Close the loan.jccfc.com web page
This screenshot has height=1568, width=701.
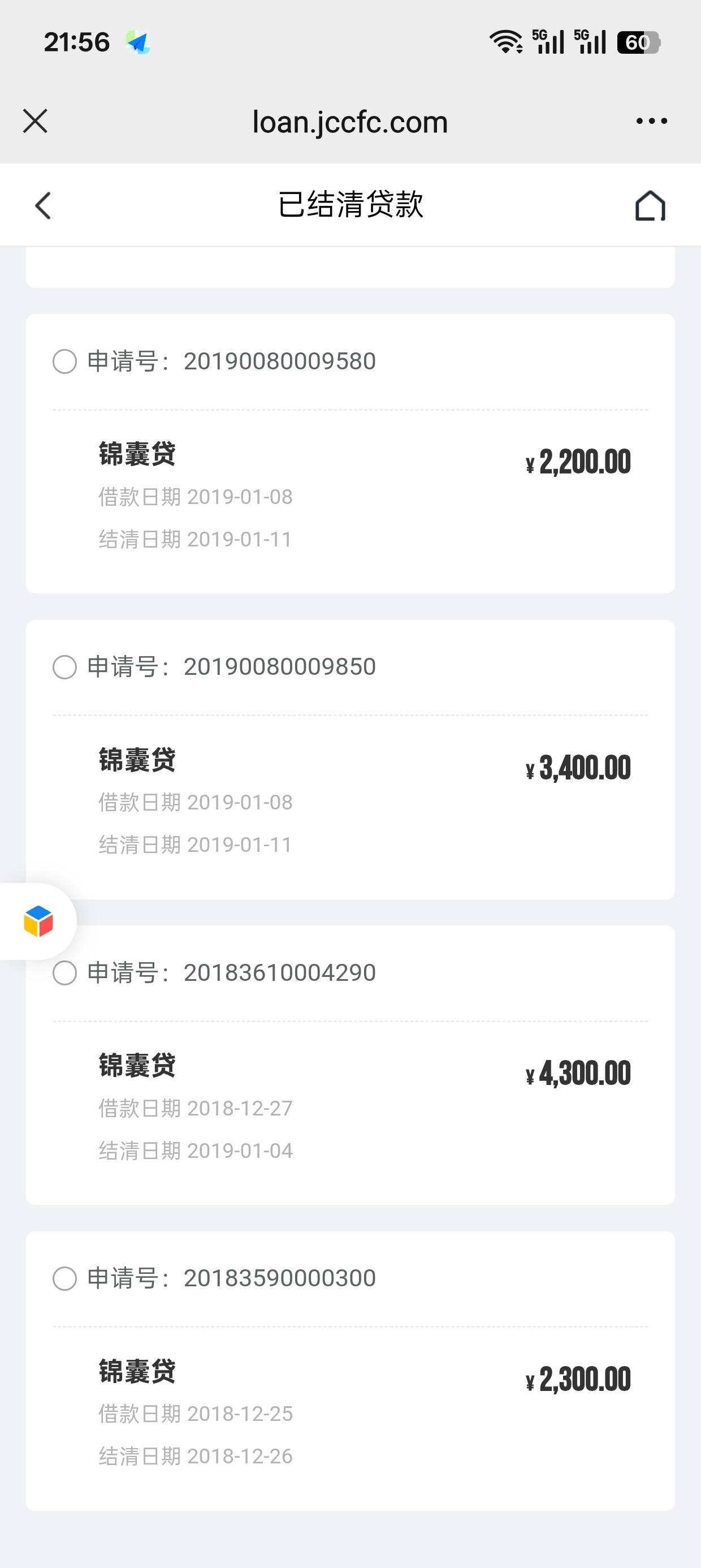coord(35,121)
